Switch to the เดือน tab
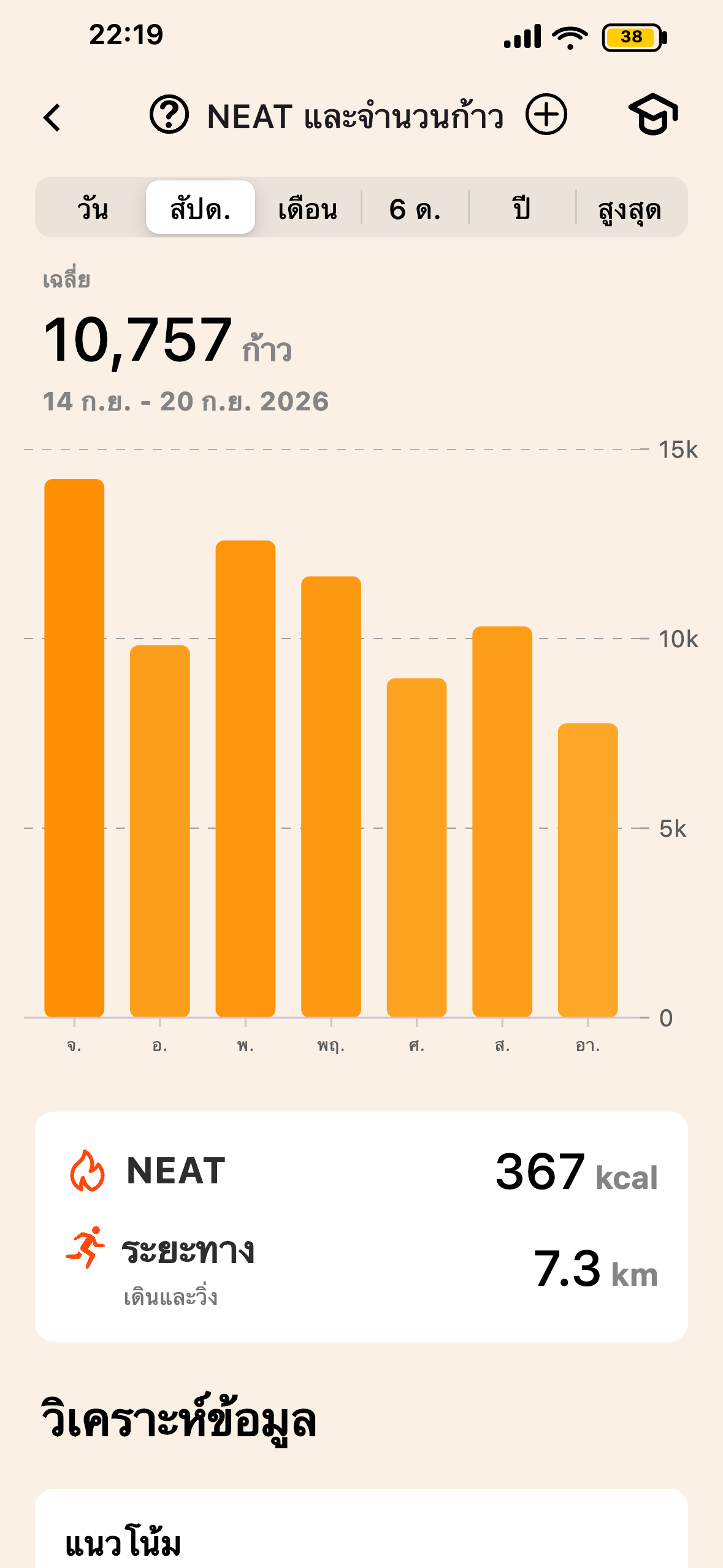Screen dimensions: 723x1568 [308, 209]
